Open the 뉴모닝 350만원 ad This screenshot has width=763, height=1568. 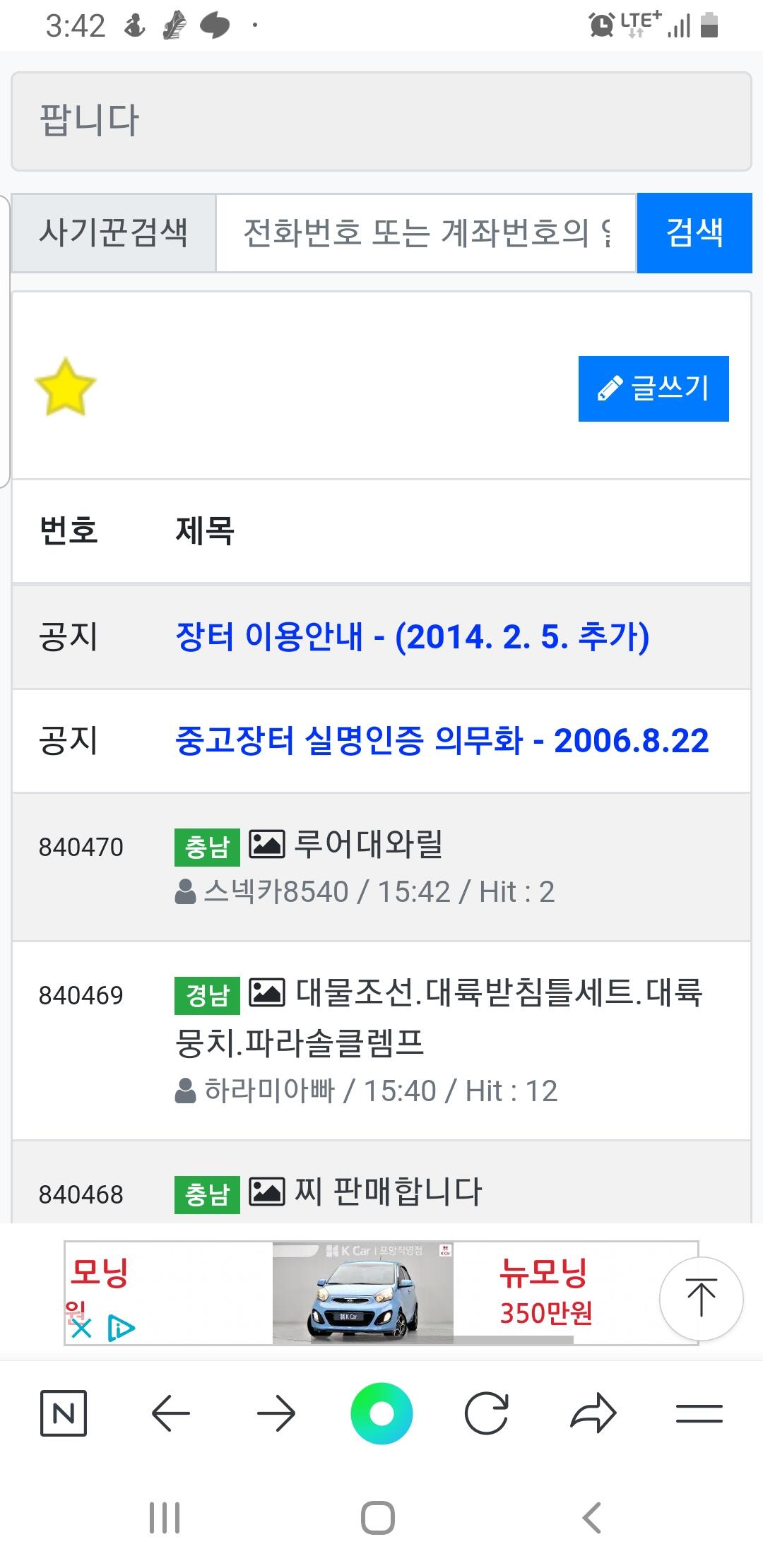pos(545,1293)
